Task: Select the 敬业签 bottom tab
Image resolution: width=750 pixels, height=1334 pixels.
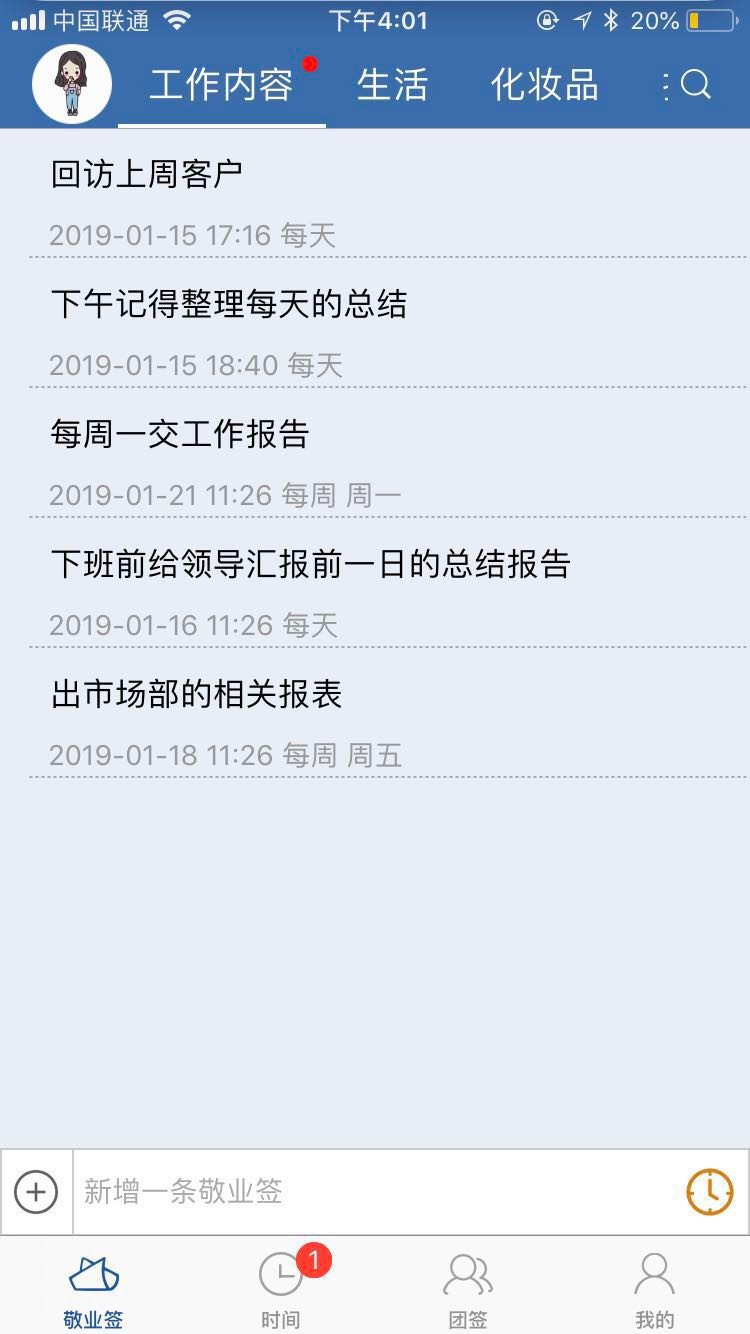Action: [93, 1291]
